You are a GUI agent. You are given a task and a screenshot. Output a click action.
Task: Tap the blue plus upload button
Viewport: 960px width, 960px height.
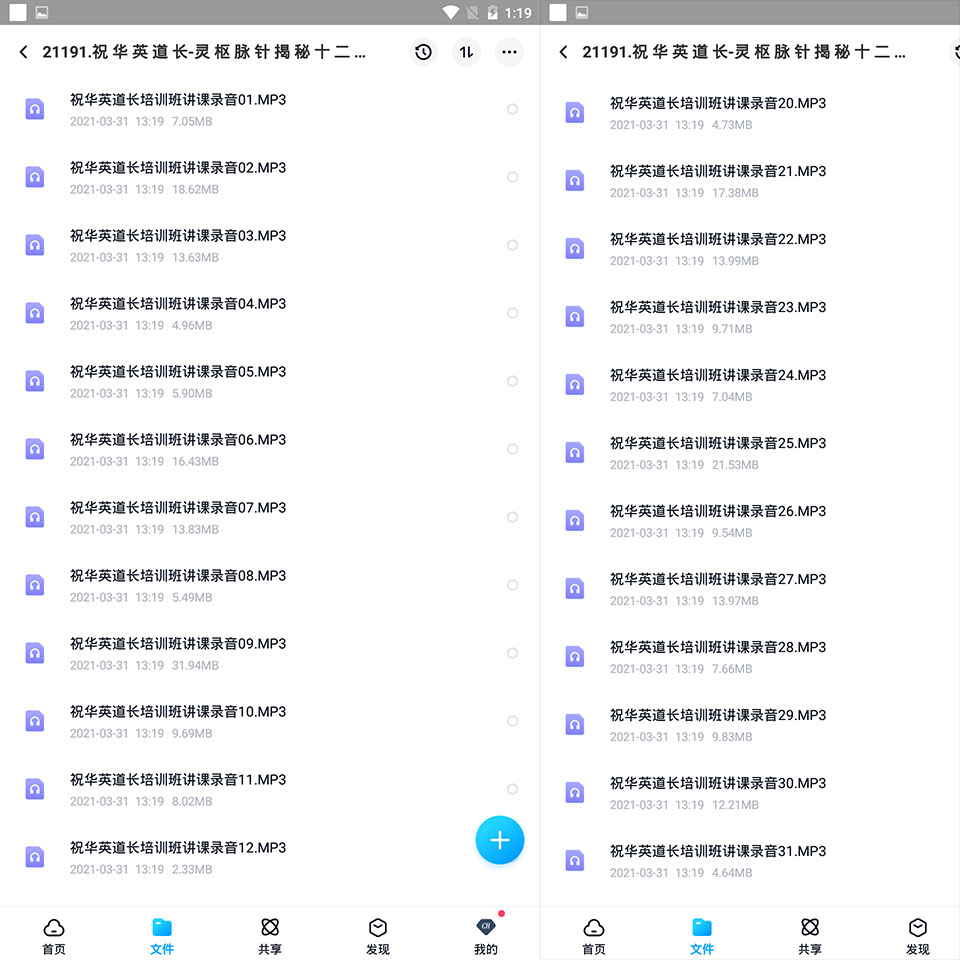click(x=500, y=840)
